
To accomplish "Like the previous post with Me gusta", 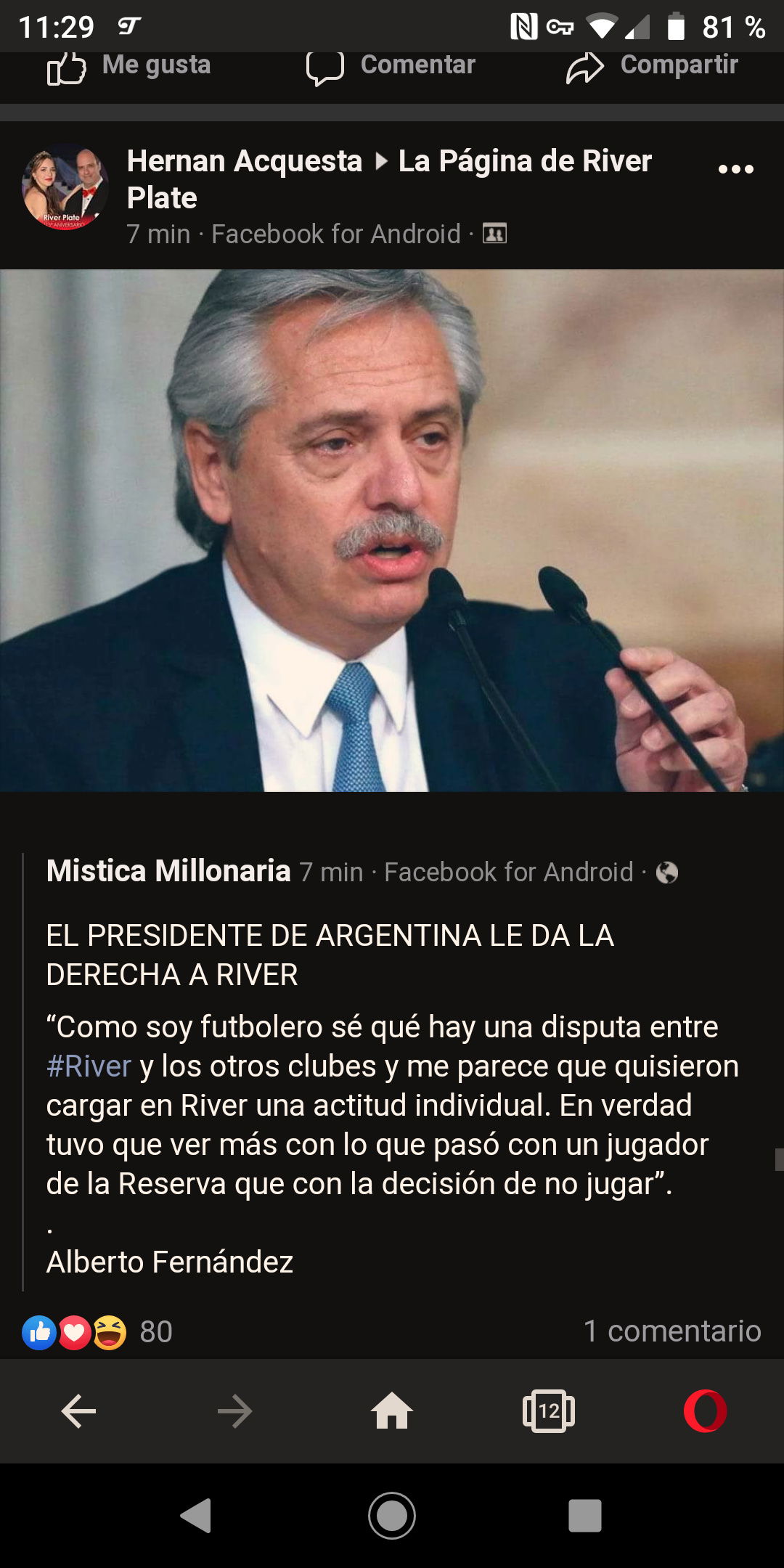I will (x=129, y=67).
